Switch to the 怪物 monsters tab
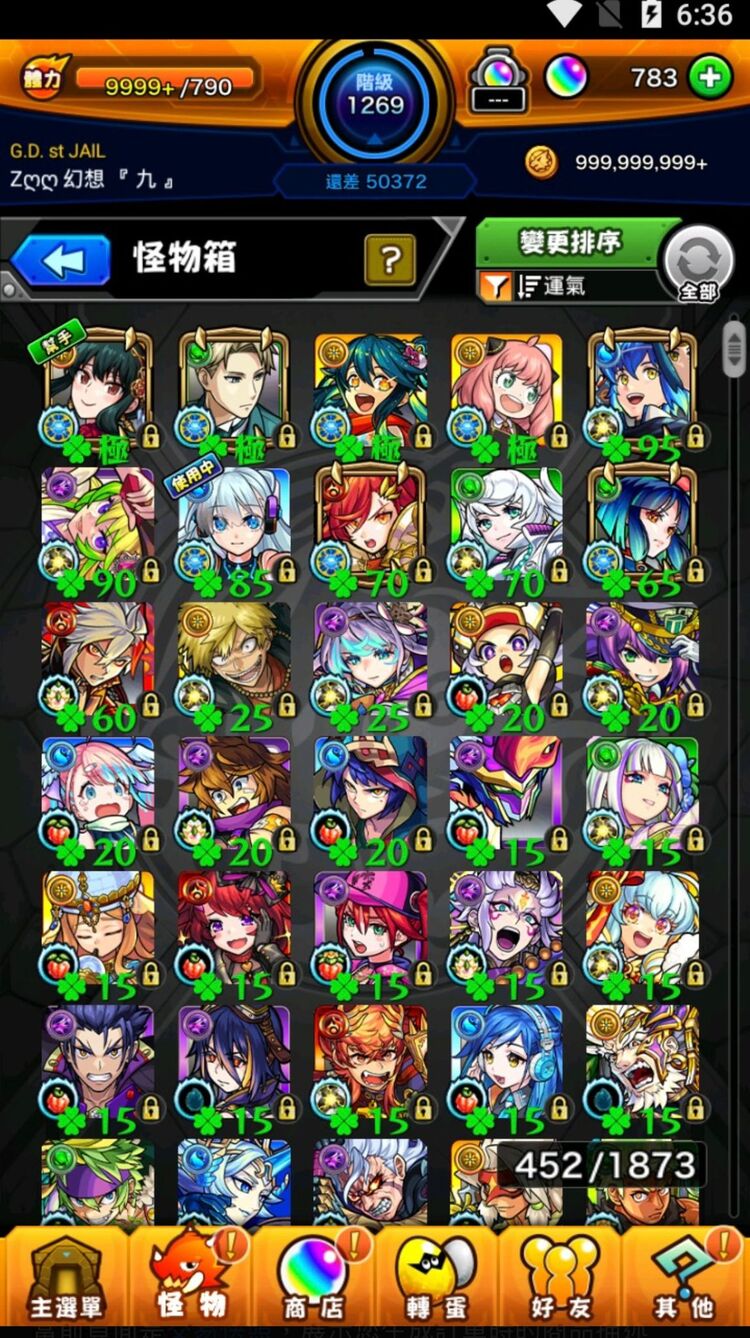This screenshot has width=750, height=1338. [x=190, y=1280]
